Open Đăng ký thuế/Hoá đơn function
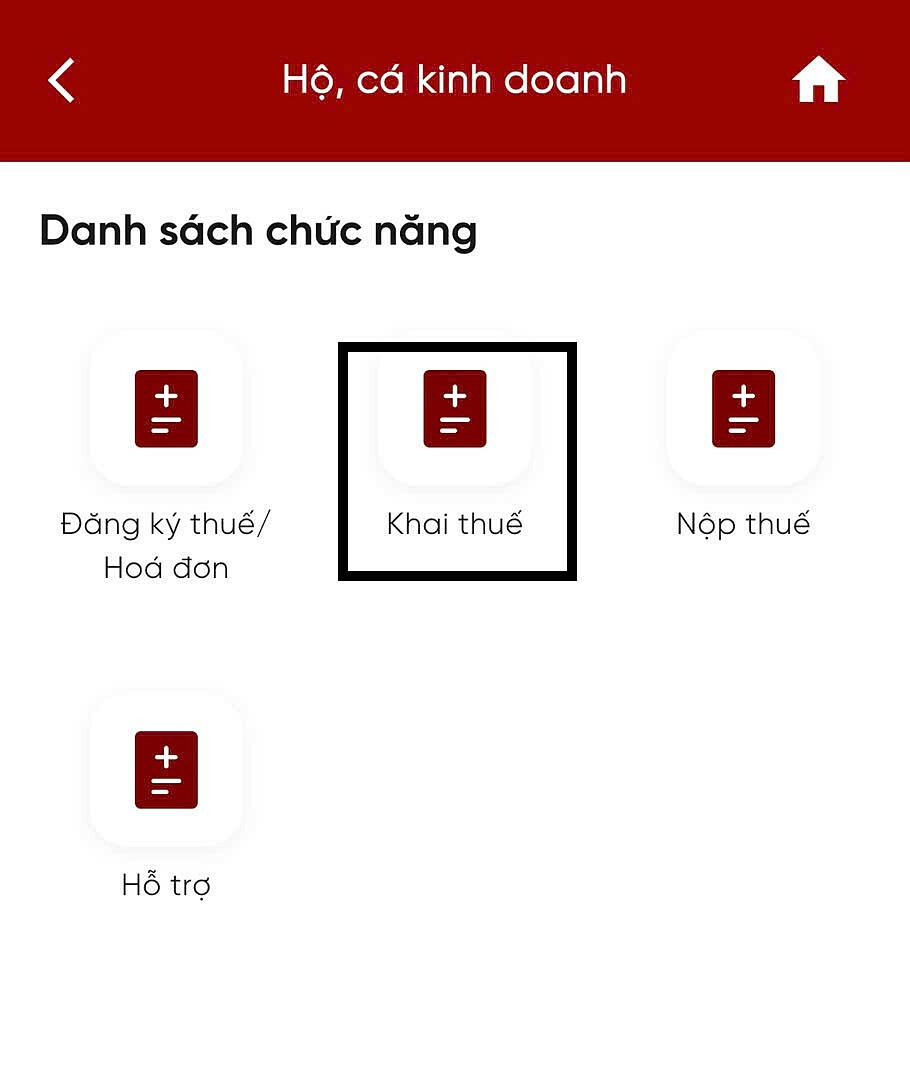 (x=166, y=408)
